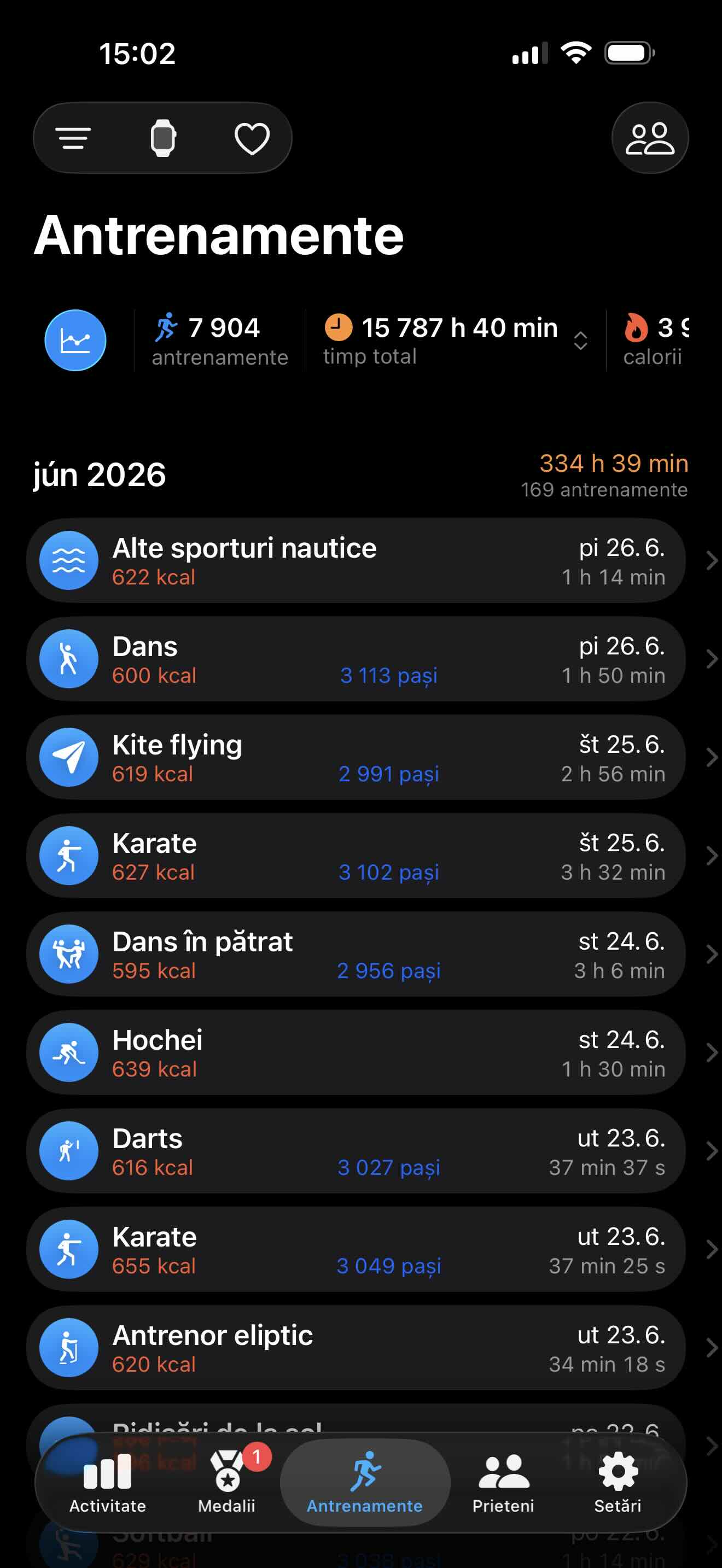Open the Setări tab

618,1483
